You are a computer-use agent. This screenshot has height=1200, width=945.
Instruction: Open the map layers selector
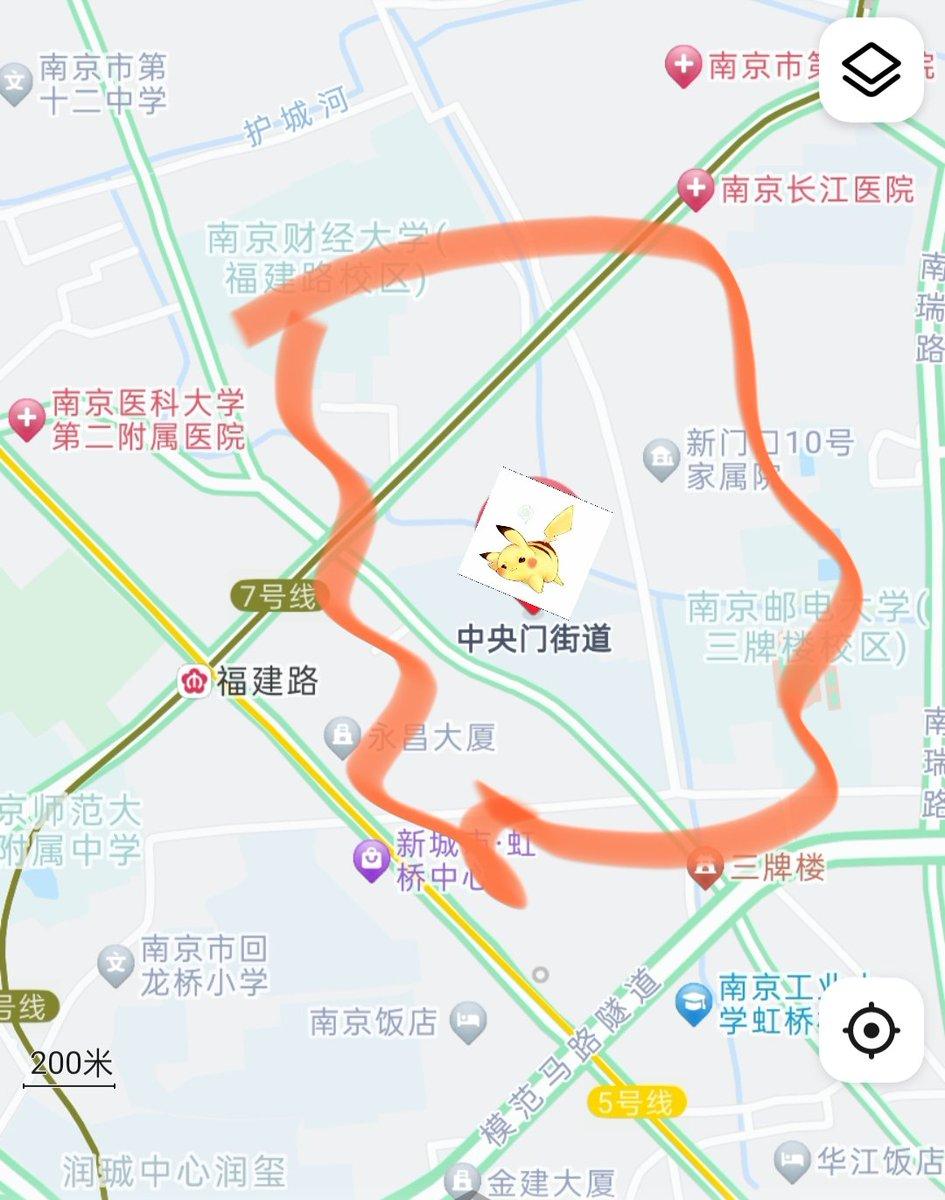(x=870, y=69)
